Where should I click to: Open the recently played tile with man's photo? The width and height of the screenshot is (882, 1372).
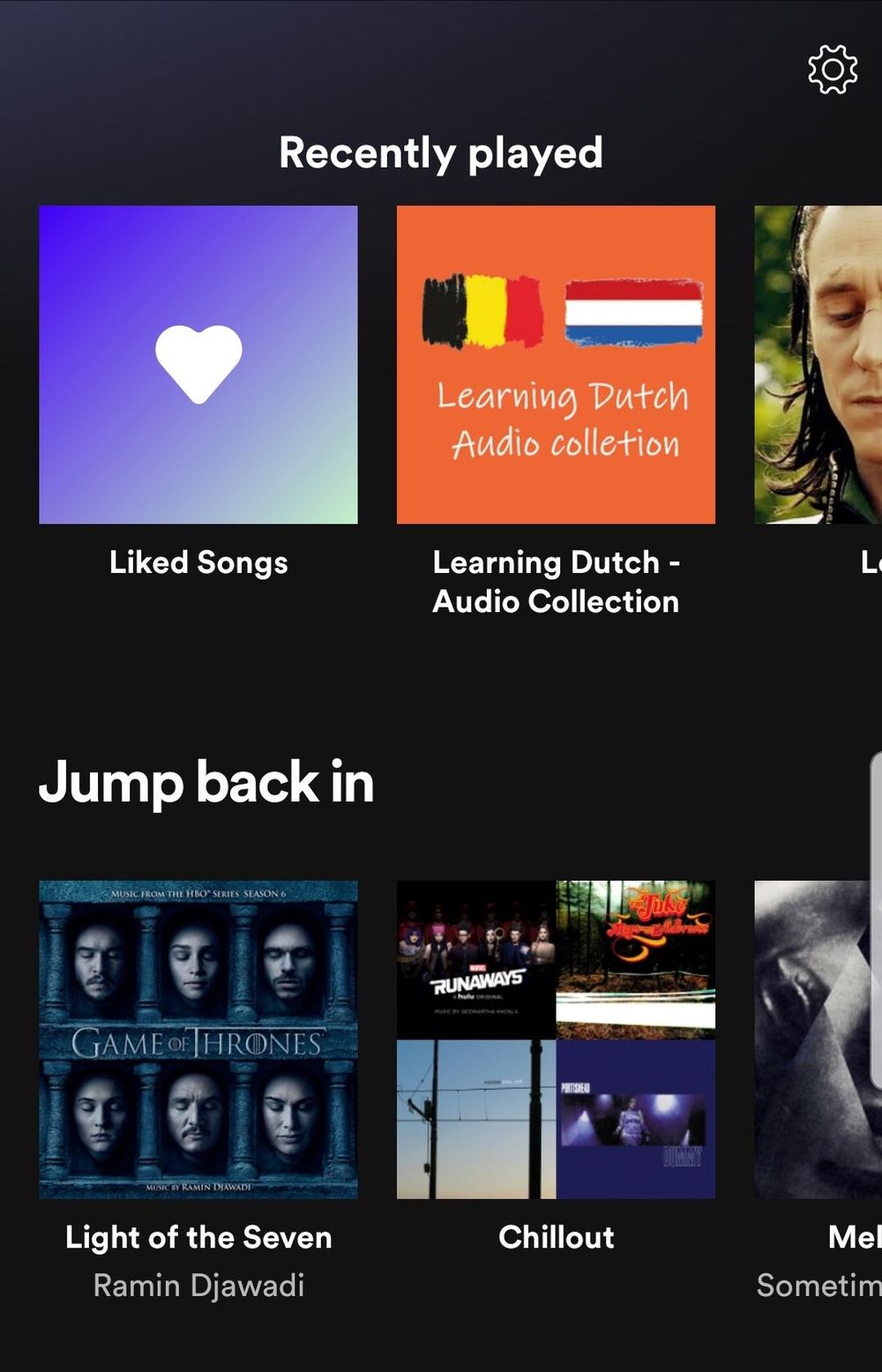tap(818, 365)
